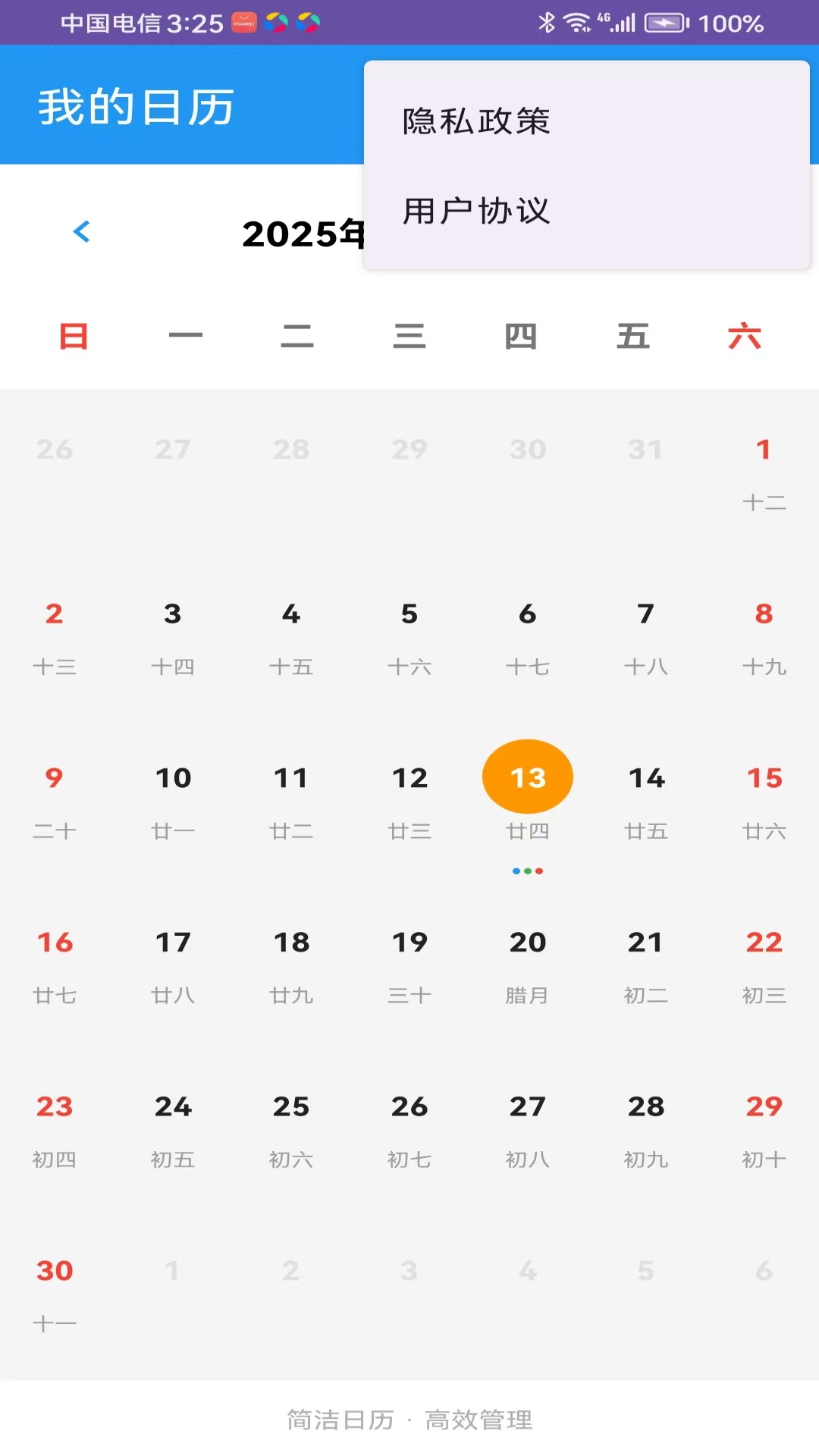
Task: Tap the 我的日历 title
Action: point(135,107)
